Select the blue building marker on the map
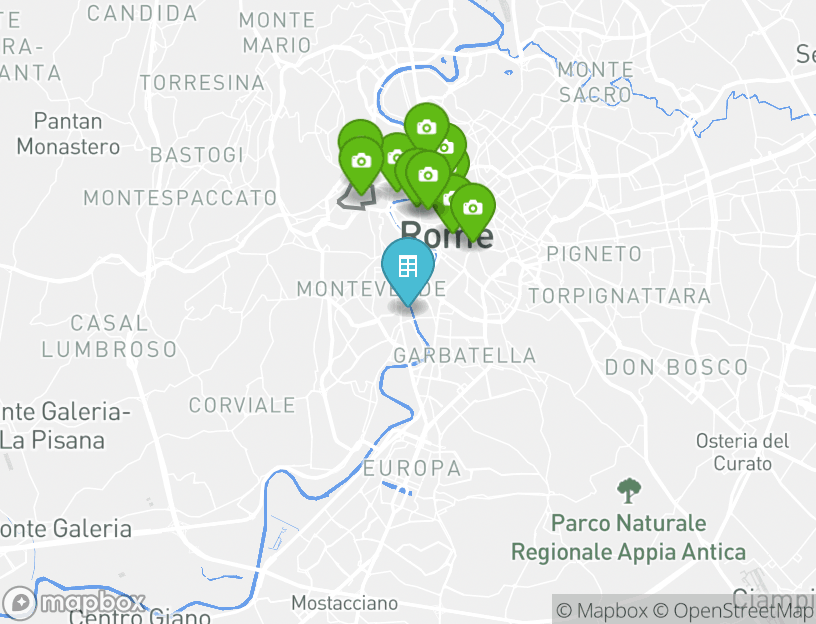The image size is (816, 624). (407, 268)
